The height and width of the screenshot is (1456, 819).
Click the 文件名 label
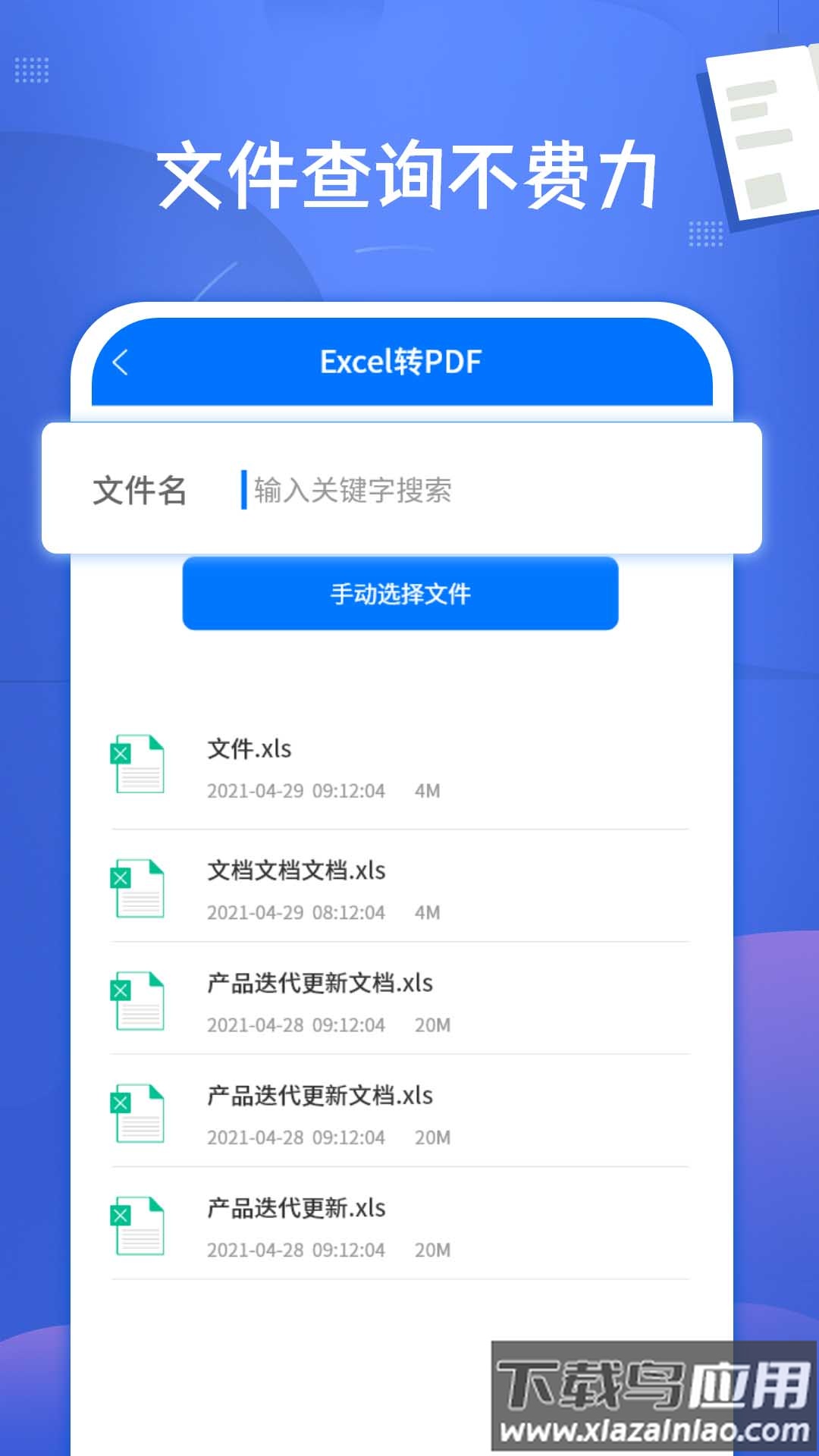(141, 491)
